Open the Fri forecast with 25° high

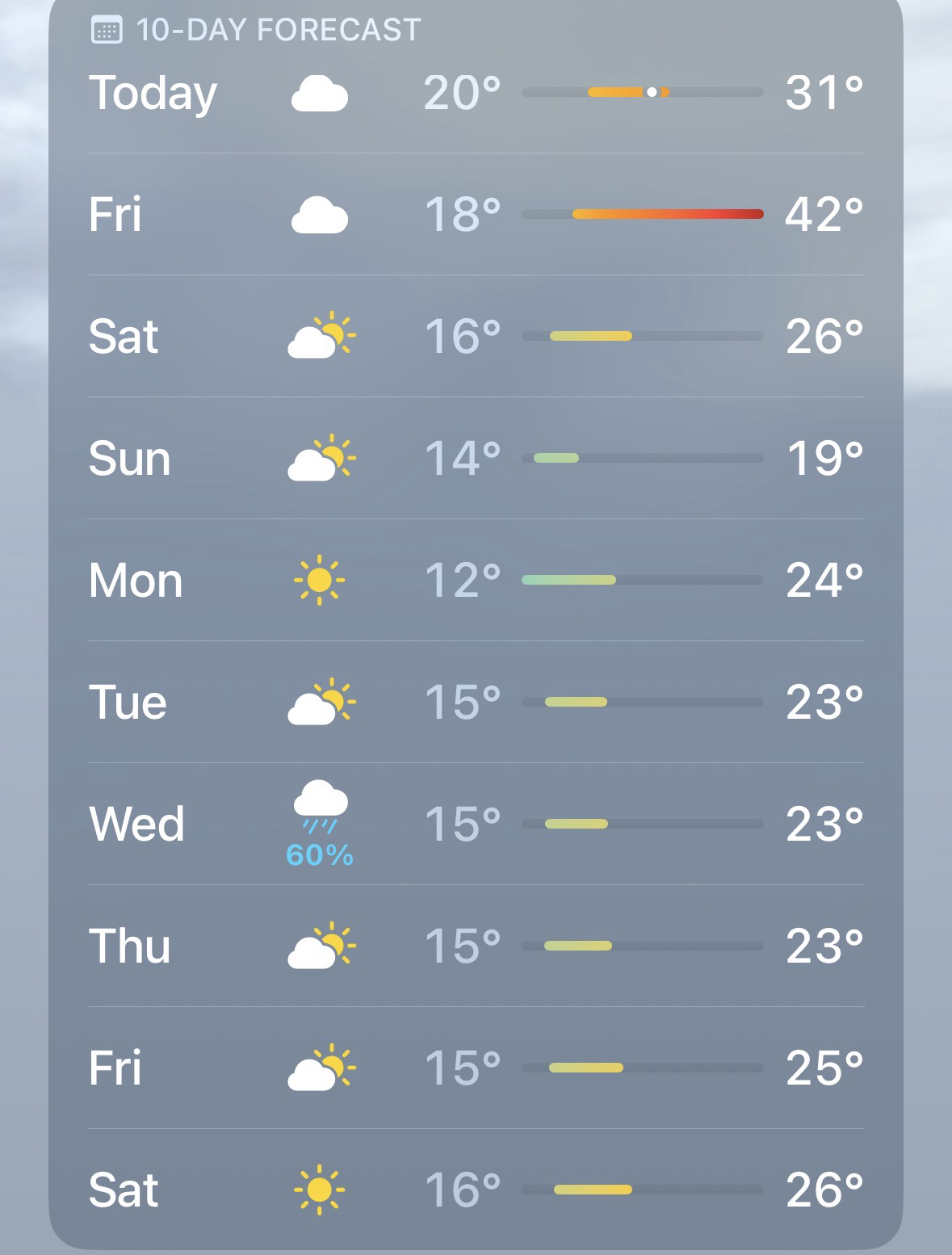click(x=476, y=1068)
